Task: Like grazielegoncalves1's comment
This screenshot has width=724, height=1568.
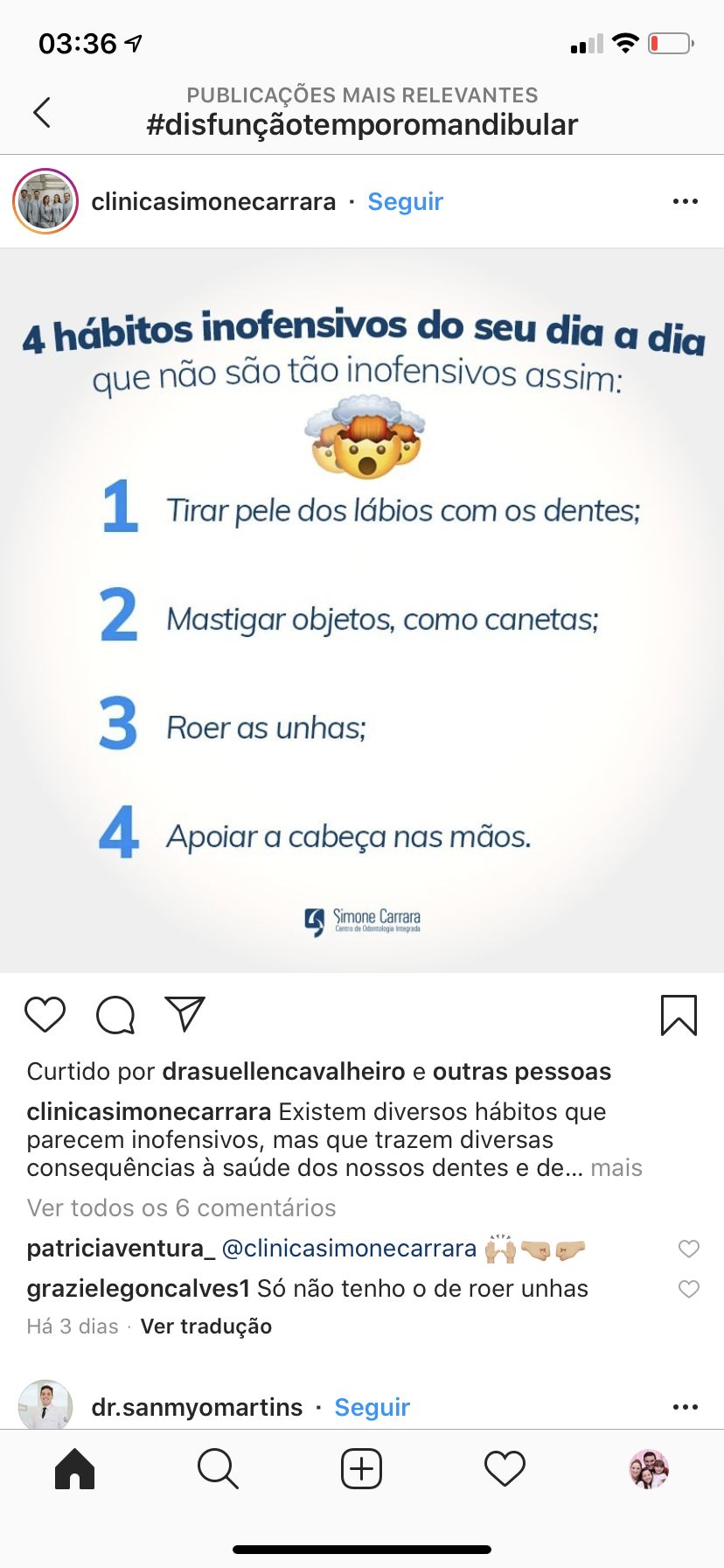Action: click(x=689, y=1289)
